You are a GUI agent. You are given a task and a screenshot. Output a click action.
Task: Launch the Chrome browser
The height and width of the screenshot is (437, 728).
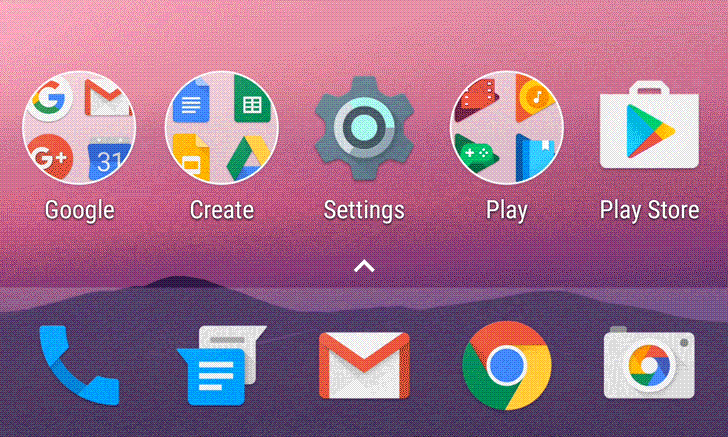click(506, 366)
